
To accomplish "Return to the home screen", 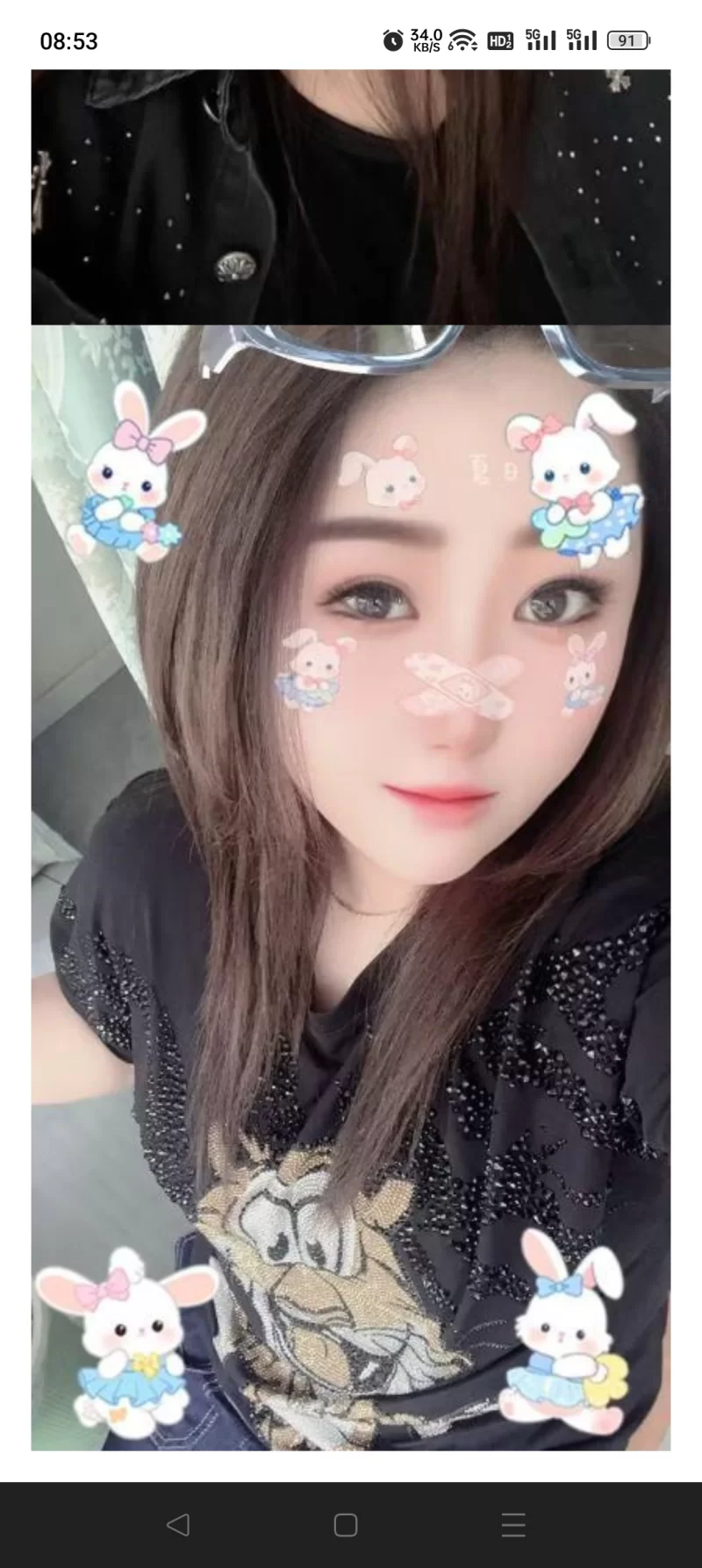I will (346, 1525).
